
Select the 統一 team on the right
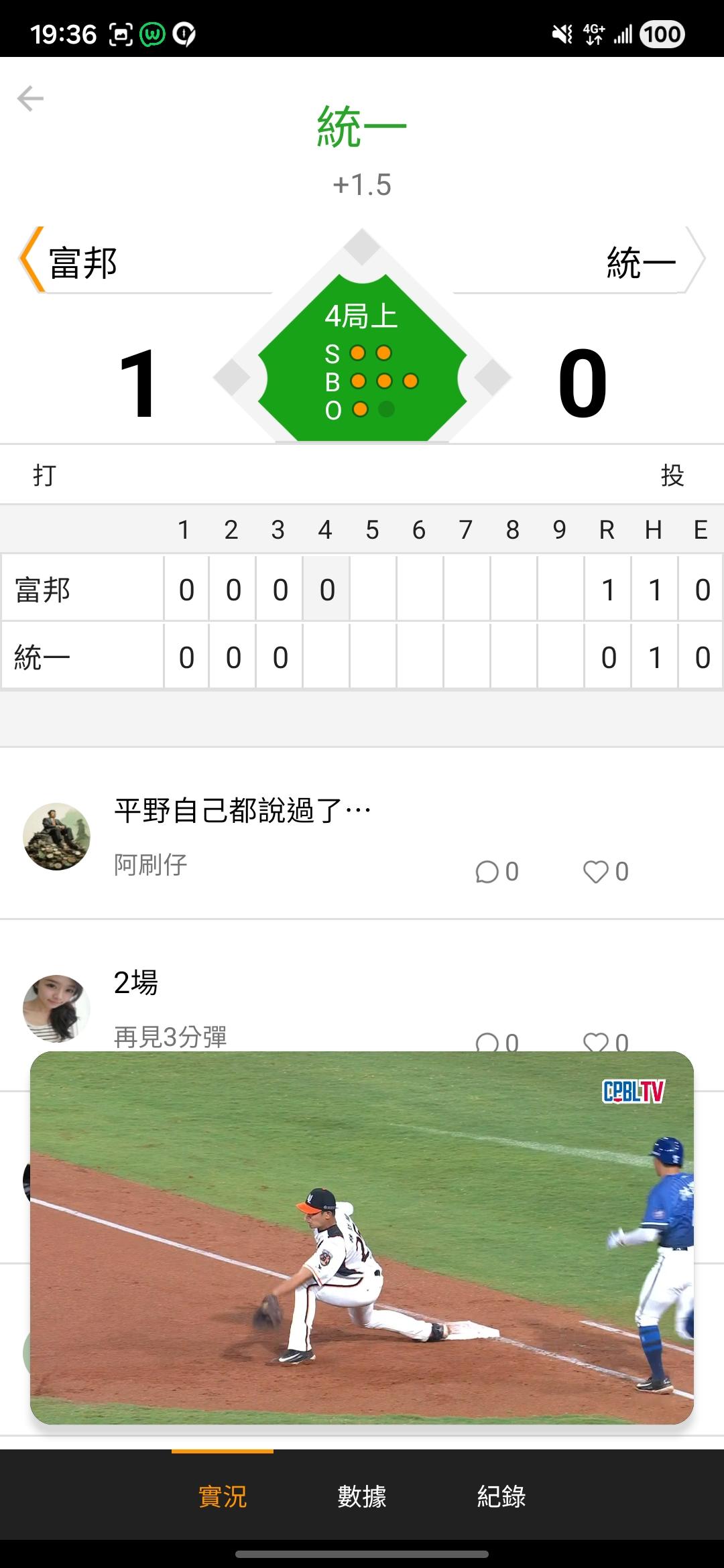coord(640,262)
